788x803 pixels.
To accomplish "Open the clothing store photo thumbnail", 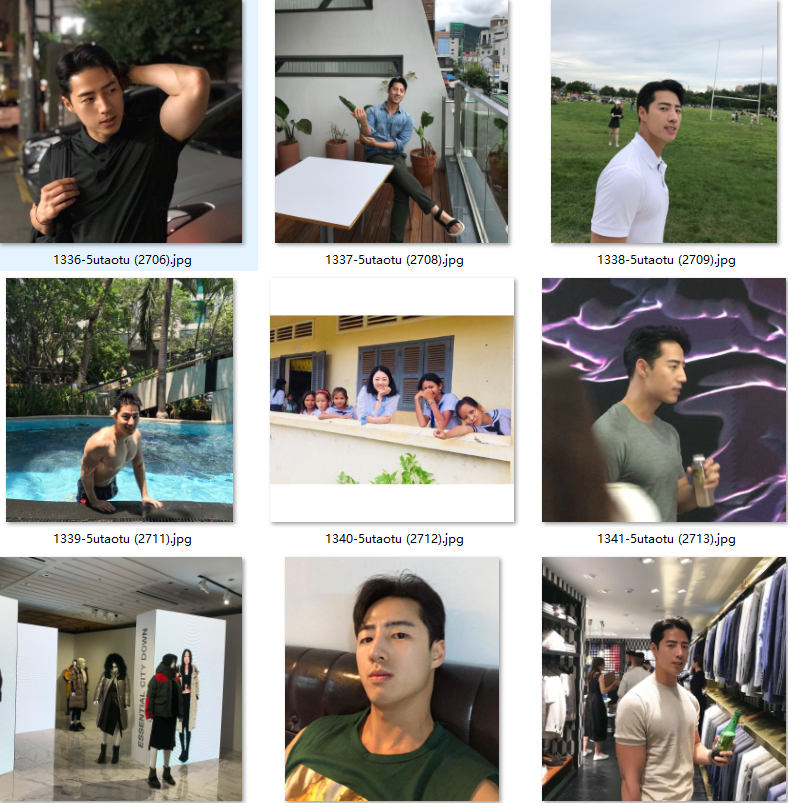I will point(664,678).
